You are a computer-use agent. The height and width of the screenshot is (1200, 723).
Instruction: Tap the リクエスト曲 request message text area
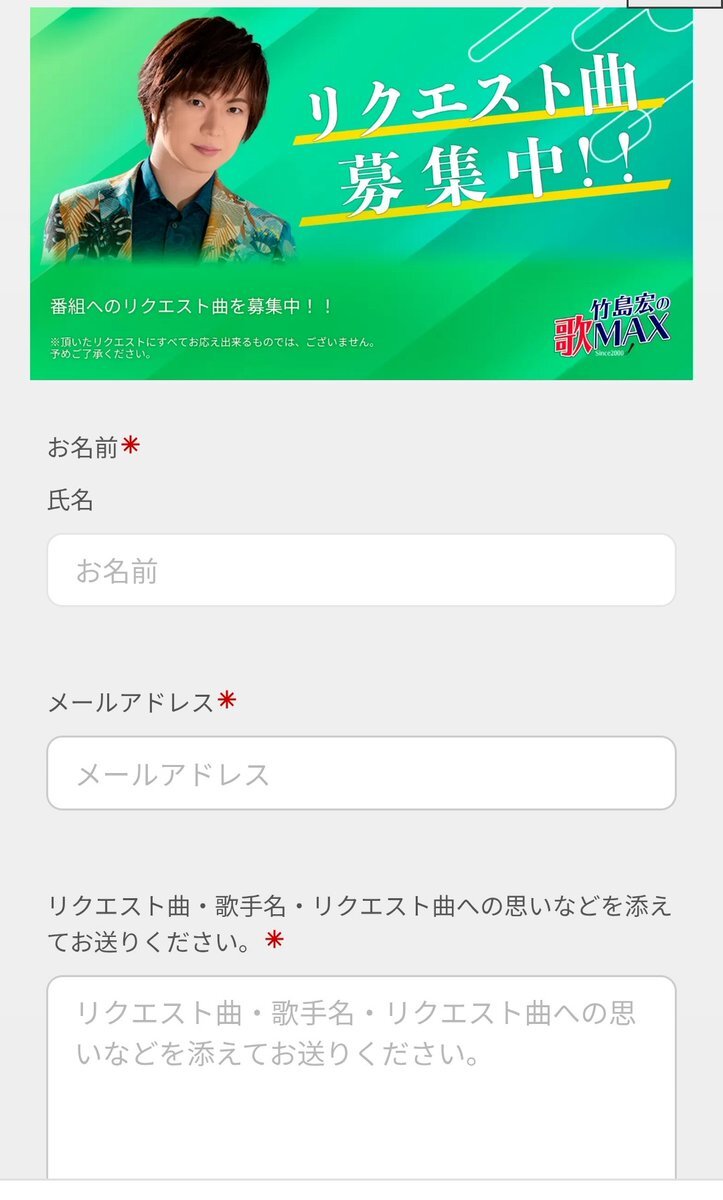point(361,1080)
